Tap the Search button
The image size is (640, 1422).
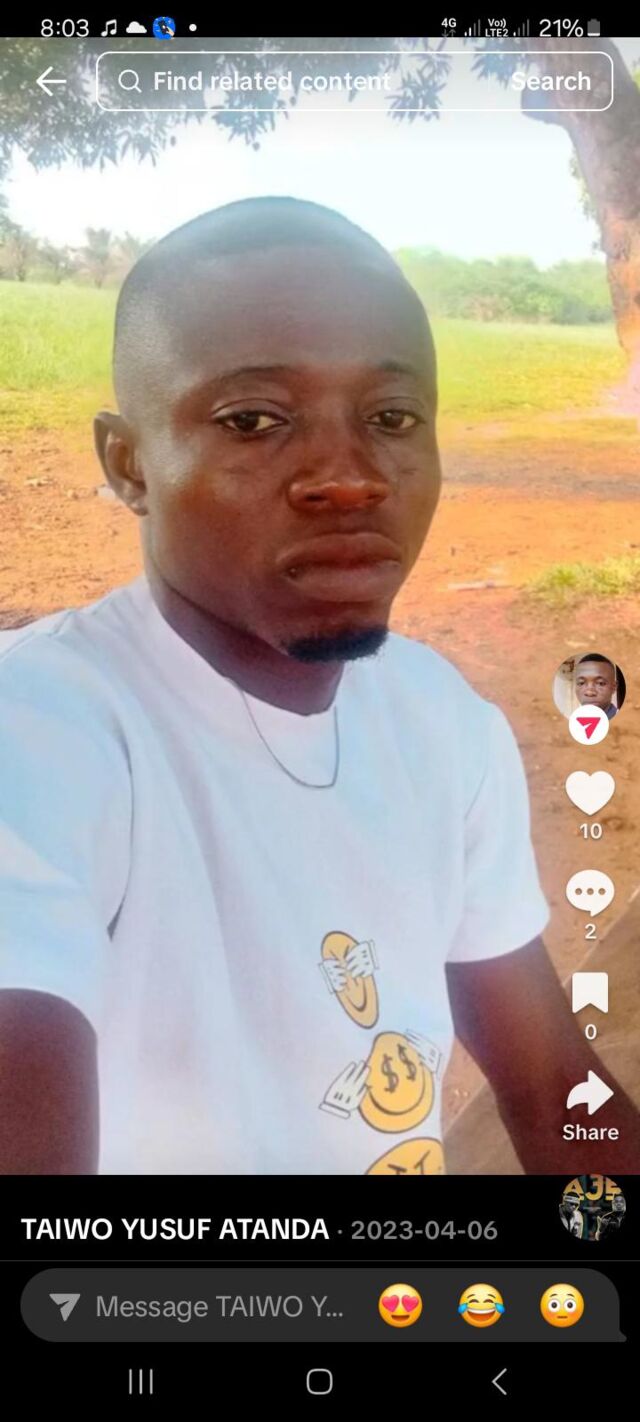pos(551,82)
